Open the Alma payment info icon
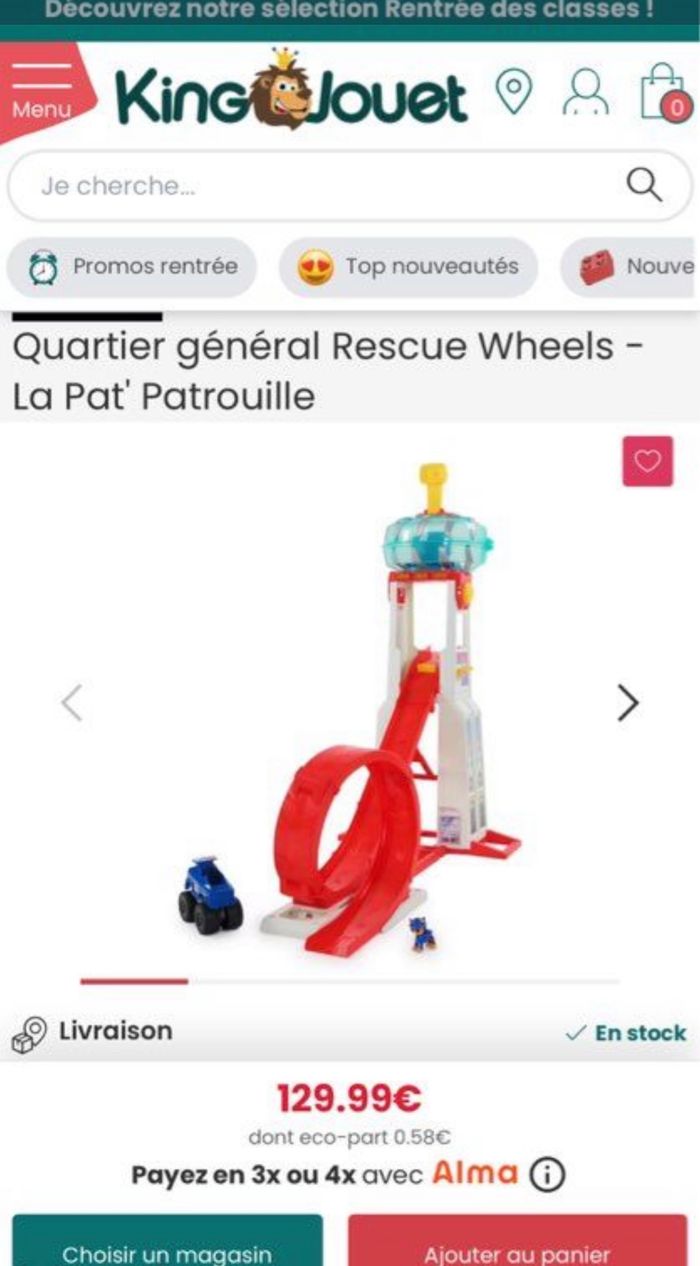Image resolution: width=700 pixels, height=1266 pixels. click(x=547, y=1174)
